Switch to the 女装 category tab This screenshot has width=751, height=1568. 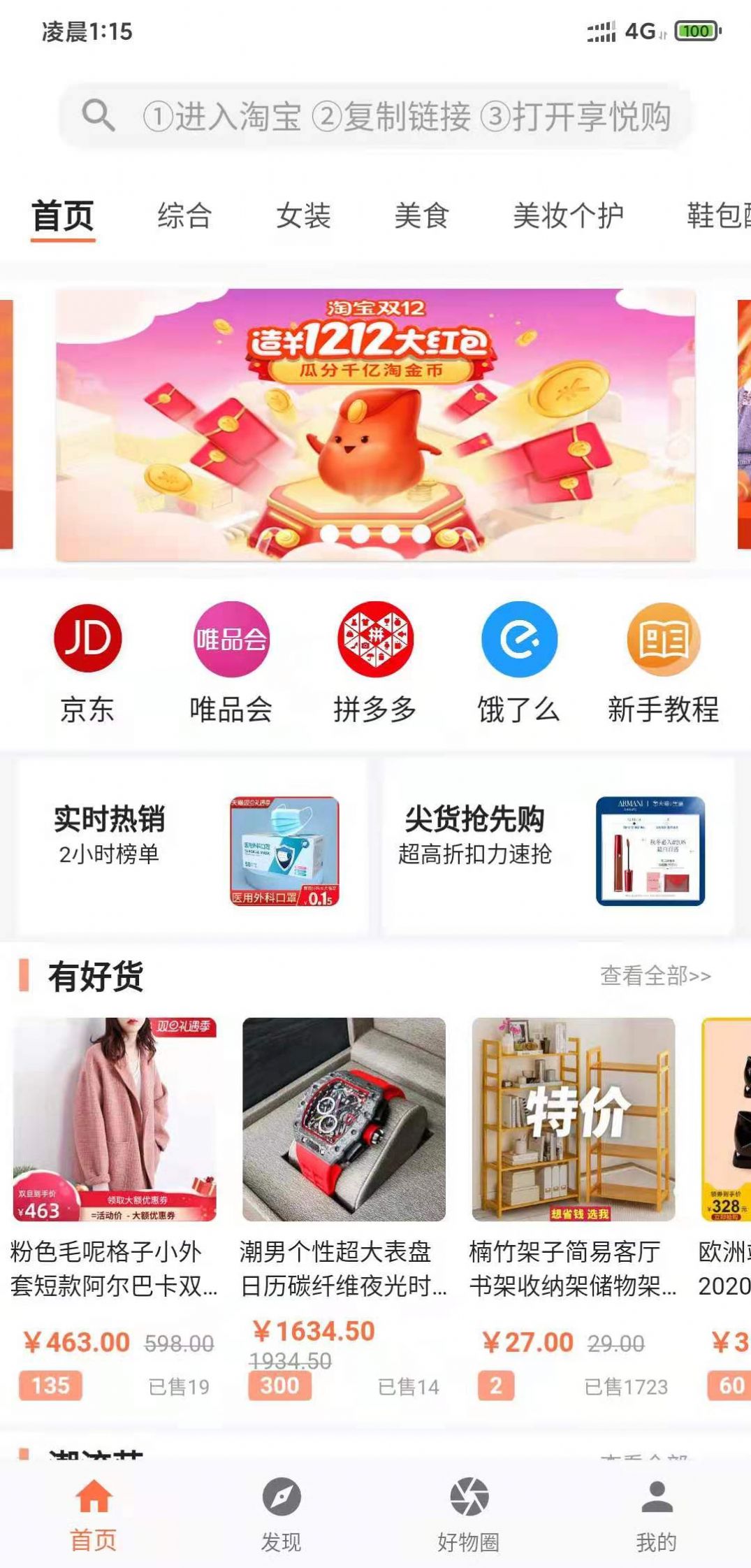point(303,215)
